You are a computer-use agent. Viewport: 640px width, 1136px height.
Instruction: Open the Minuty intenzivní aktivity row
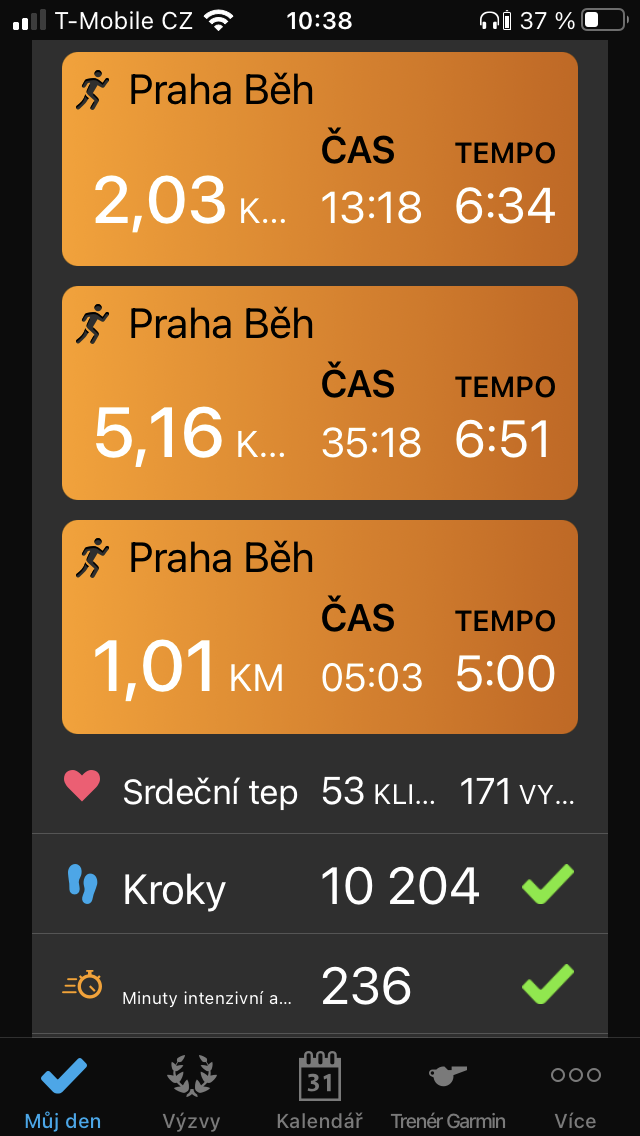(320, 984)
